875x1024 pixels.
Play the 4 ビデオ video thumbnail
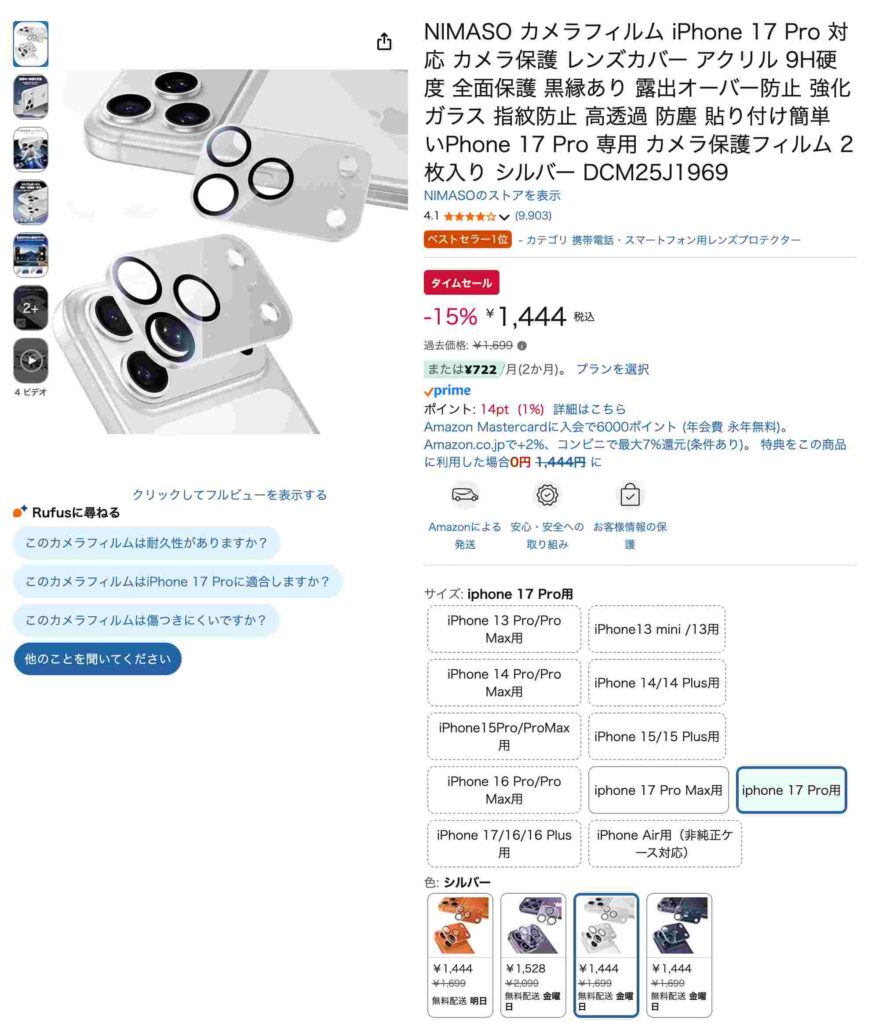click(x=30, y=360)
